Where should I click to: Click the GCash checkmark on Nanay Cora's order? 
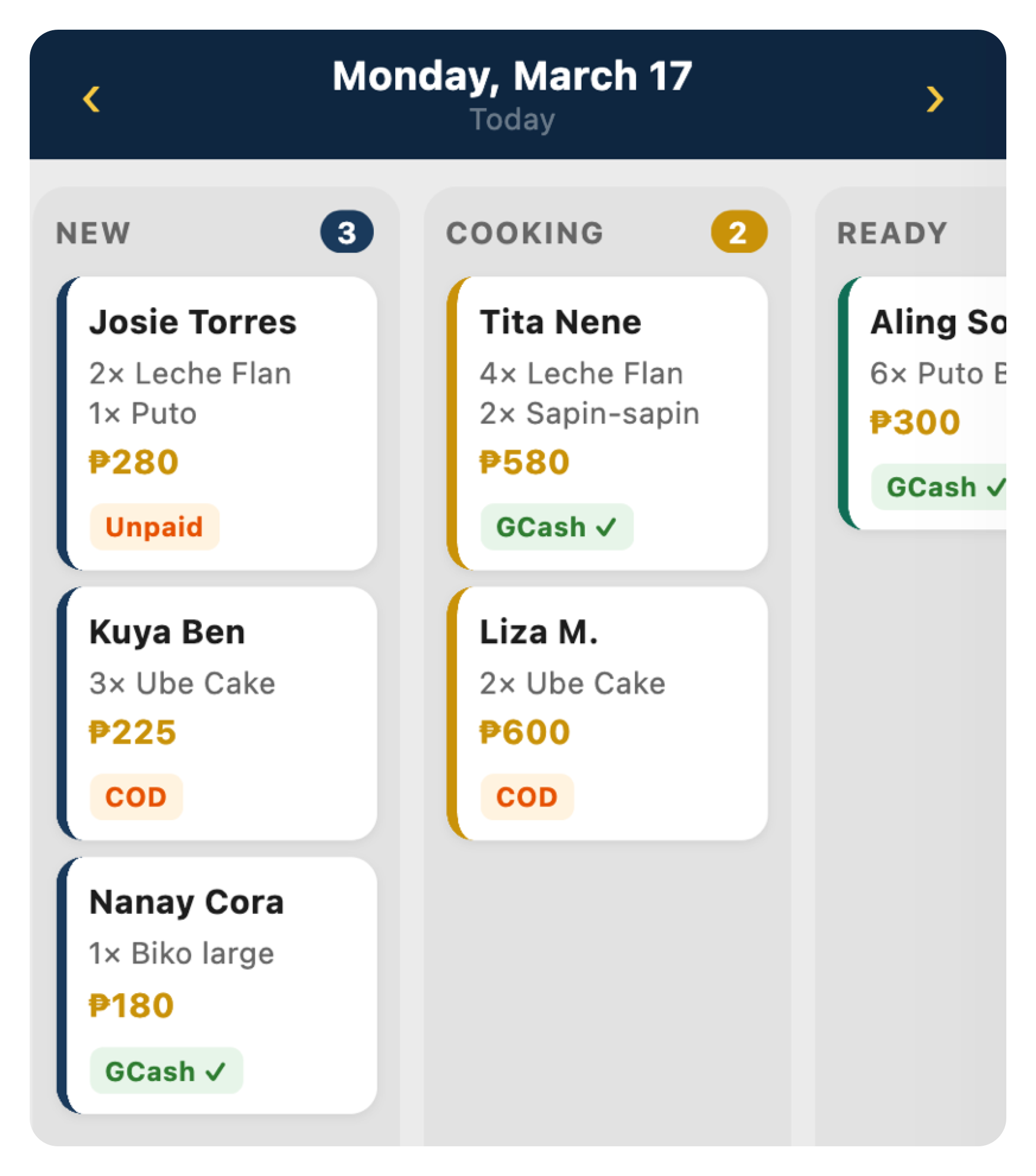pyautogui.click(x=166, y=1071)
